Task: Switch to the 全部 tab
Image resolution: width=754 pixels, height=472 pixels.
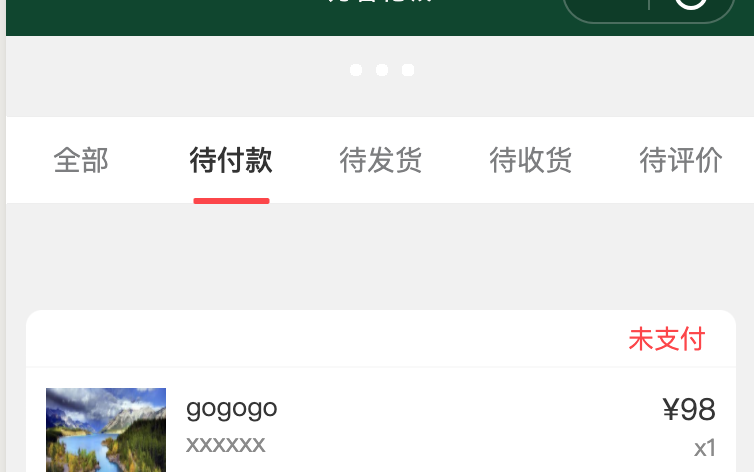Action: pos(81,160)
